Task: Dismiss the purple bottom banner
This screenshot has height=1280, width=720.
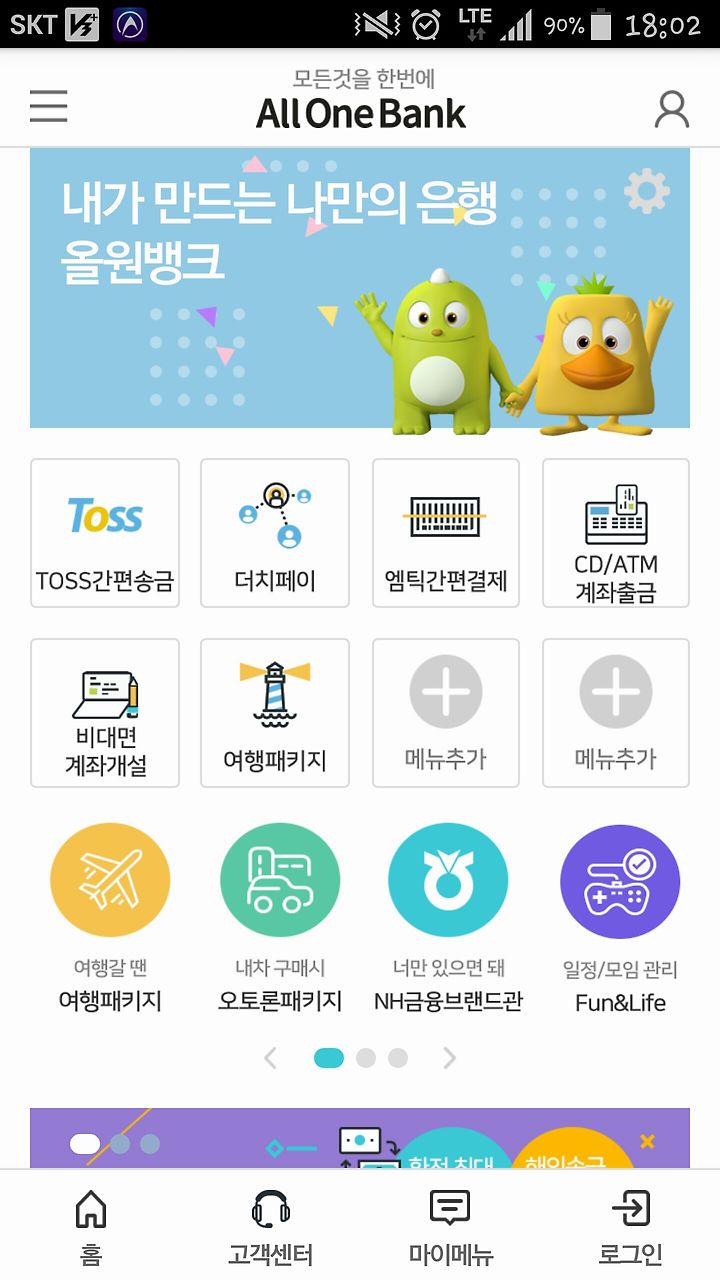Action: click(647, 1141)
